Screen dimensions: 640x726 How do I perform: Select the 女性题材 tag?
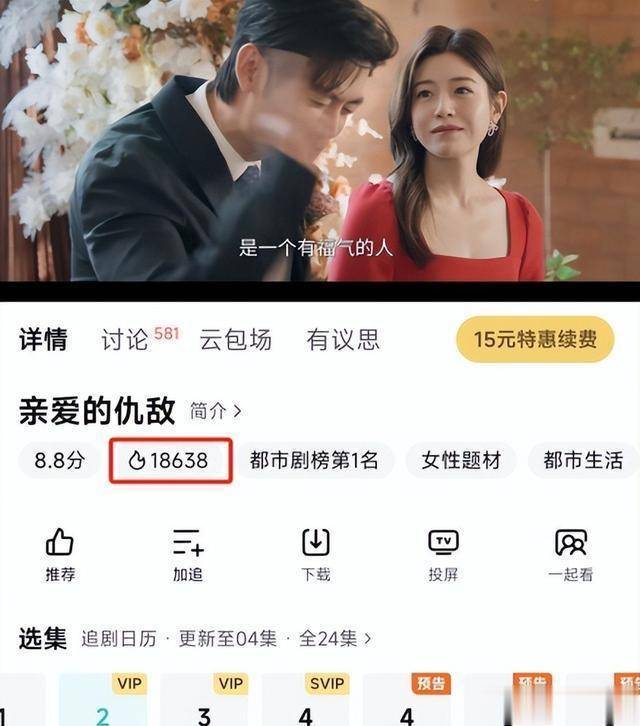click(x=461, y=461)
